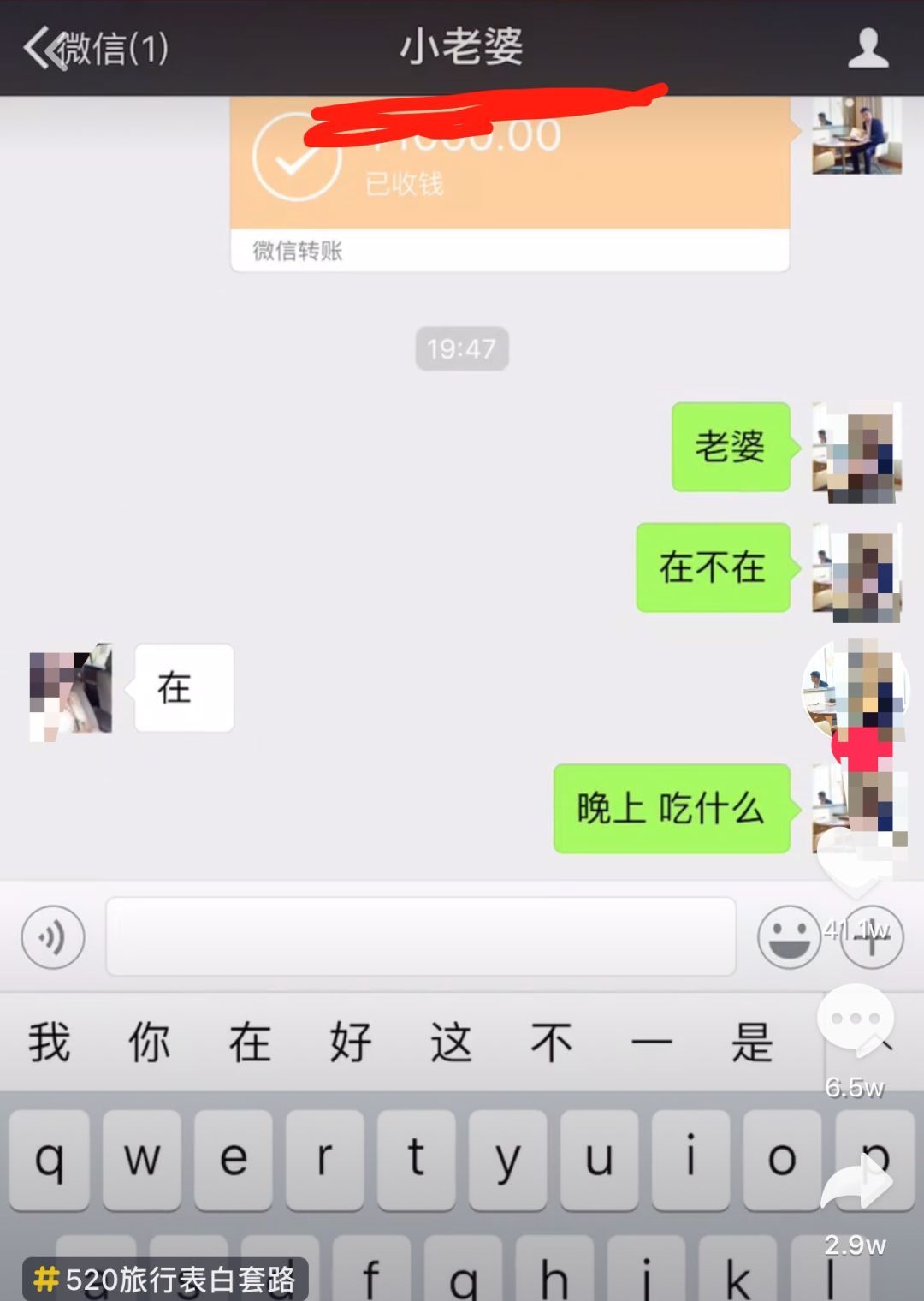Like the video with the heart icon
Screen dimensions: 924x1301
pos(856,866)
